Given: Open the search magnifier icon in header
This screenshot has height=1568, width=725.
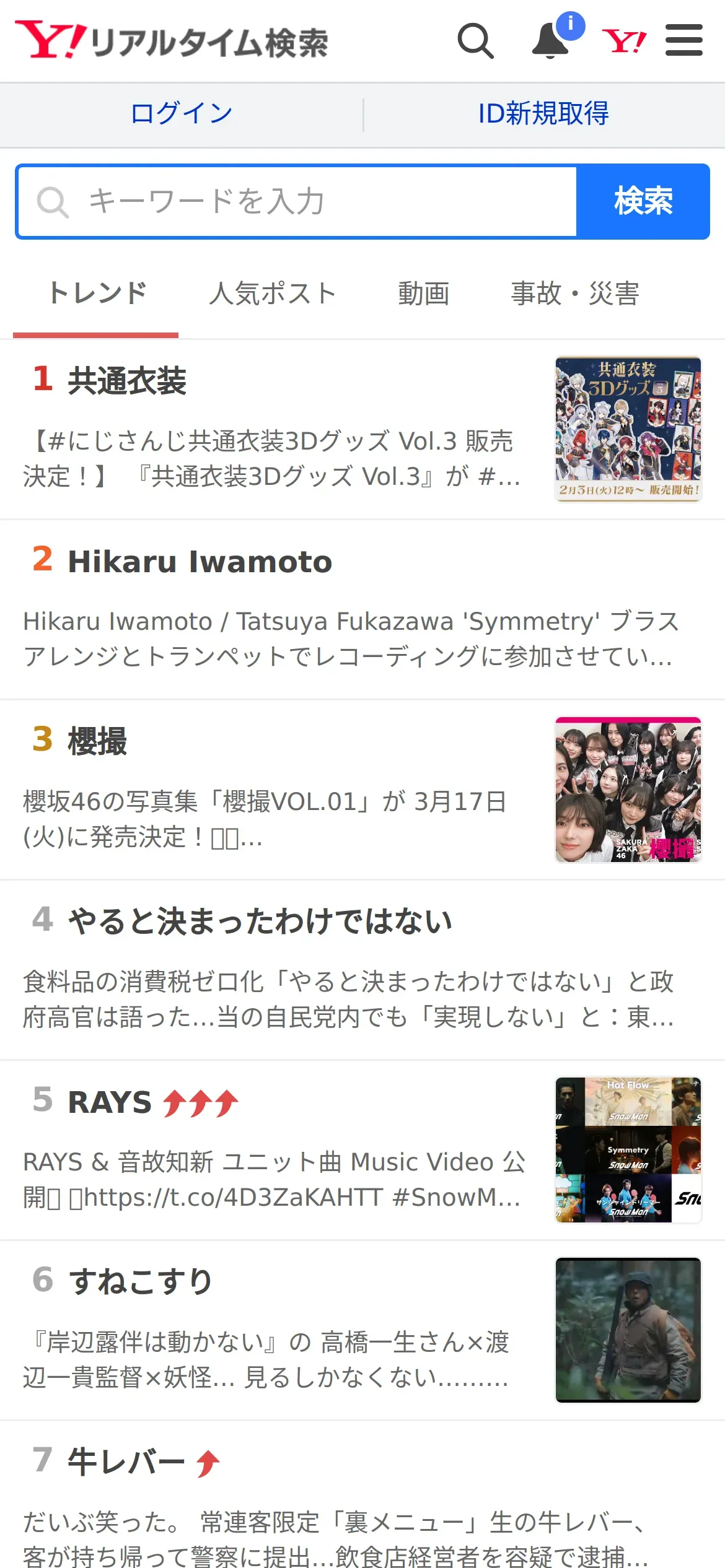Looking at the screenshot, I should coord(475,41).
